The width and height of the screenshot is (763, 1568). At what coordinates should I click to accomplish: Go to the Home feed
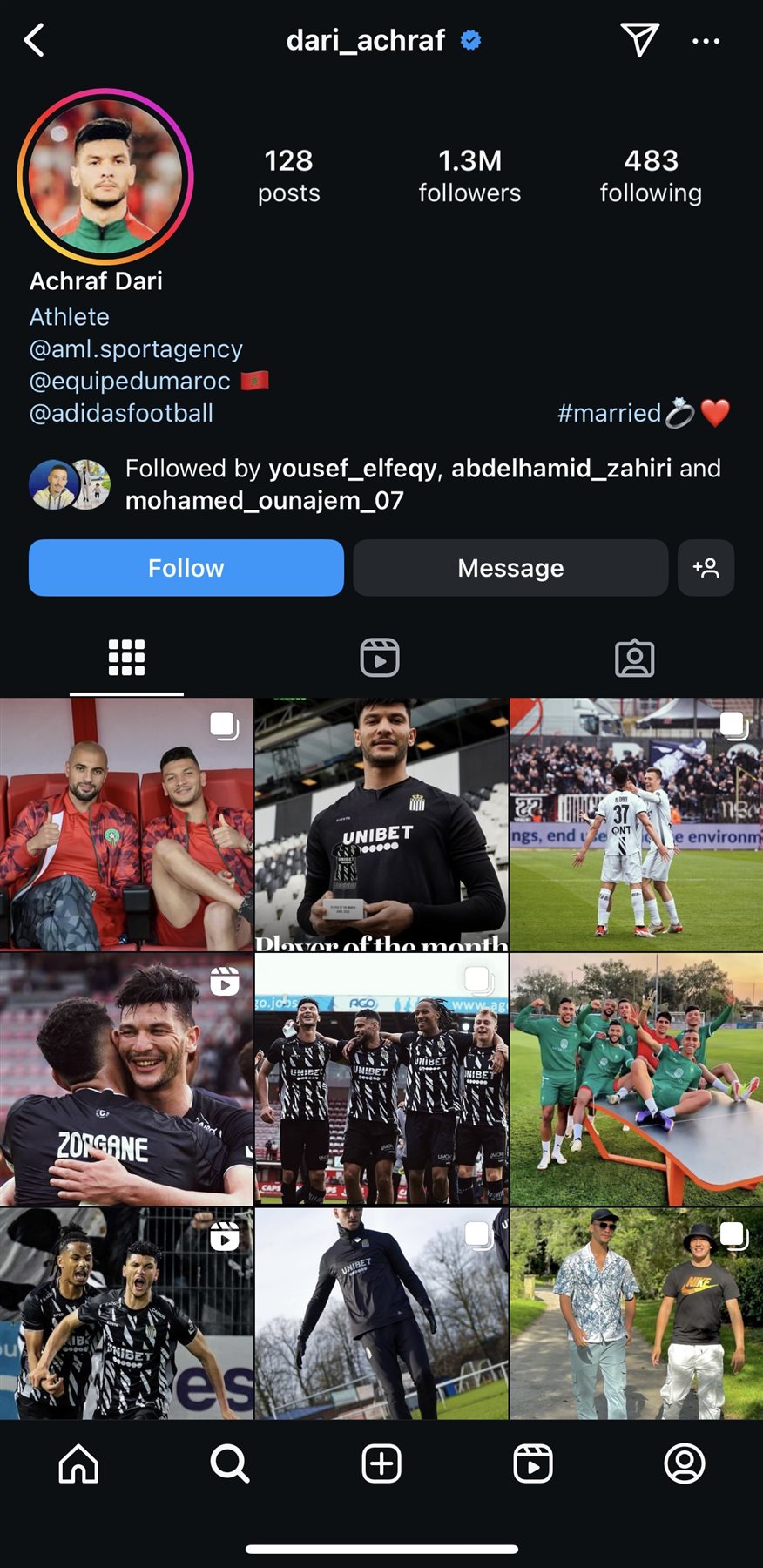(78, 1463)
